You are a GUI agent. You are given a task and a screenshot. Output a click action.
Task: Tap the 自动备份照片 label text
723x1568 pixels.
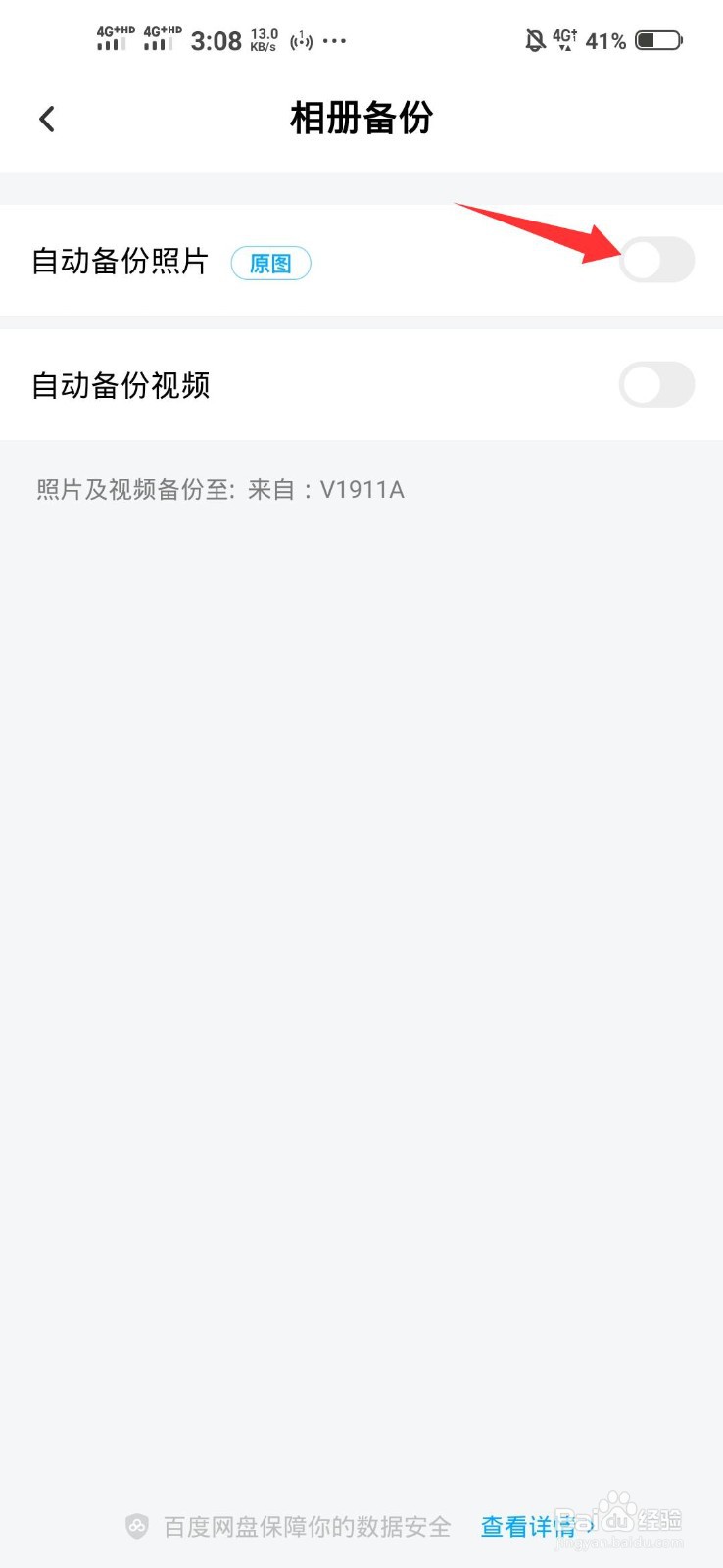[x=120, y=261]
